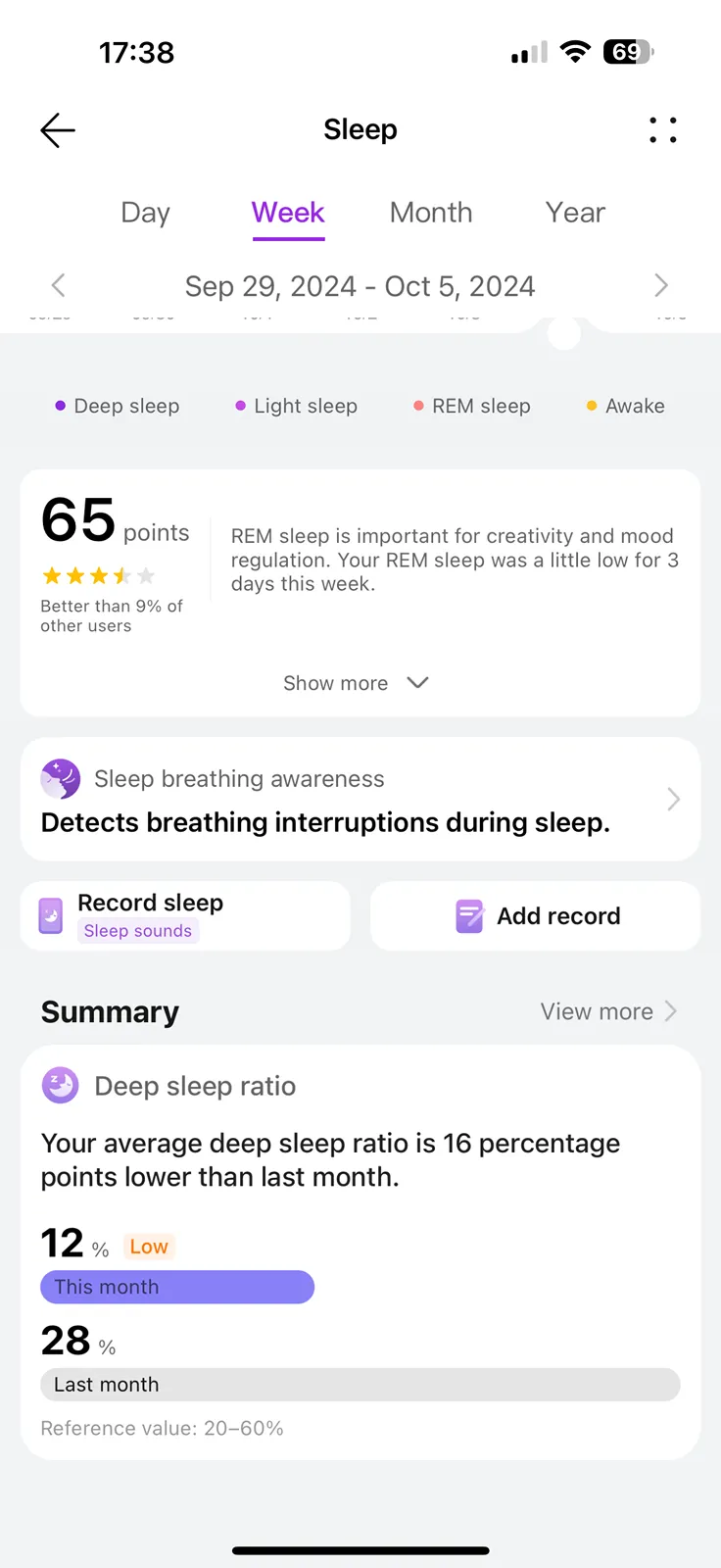Open View more in Summary
721x1568 pixels.
608,1011
